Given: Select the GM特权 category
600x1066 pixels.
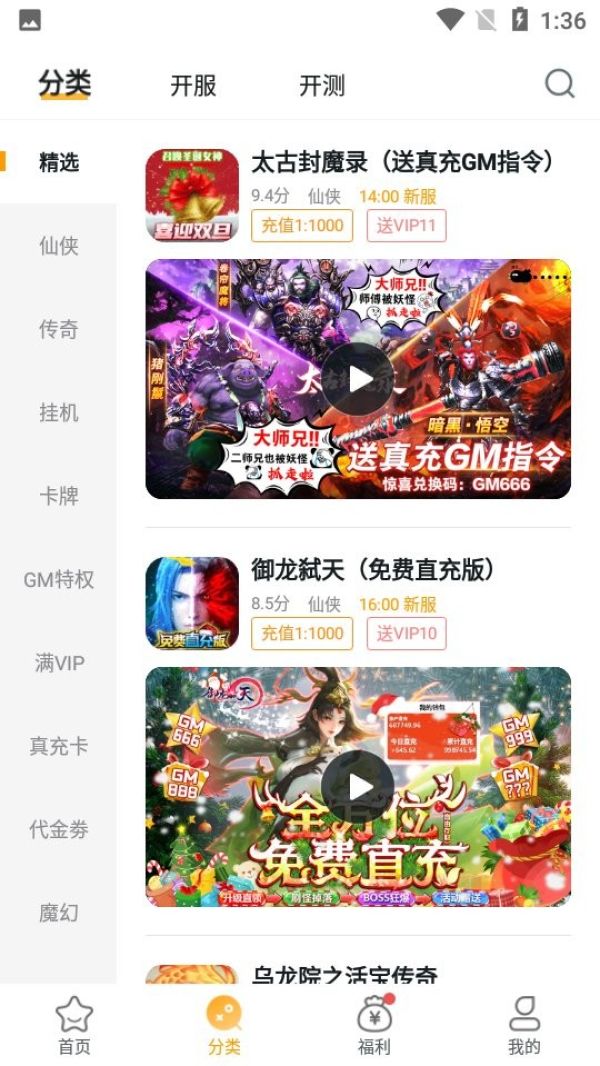Looking at the screenshot, I should (58, 579).
